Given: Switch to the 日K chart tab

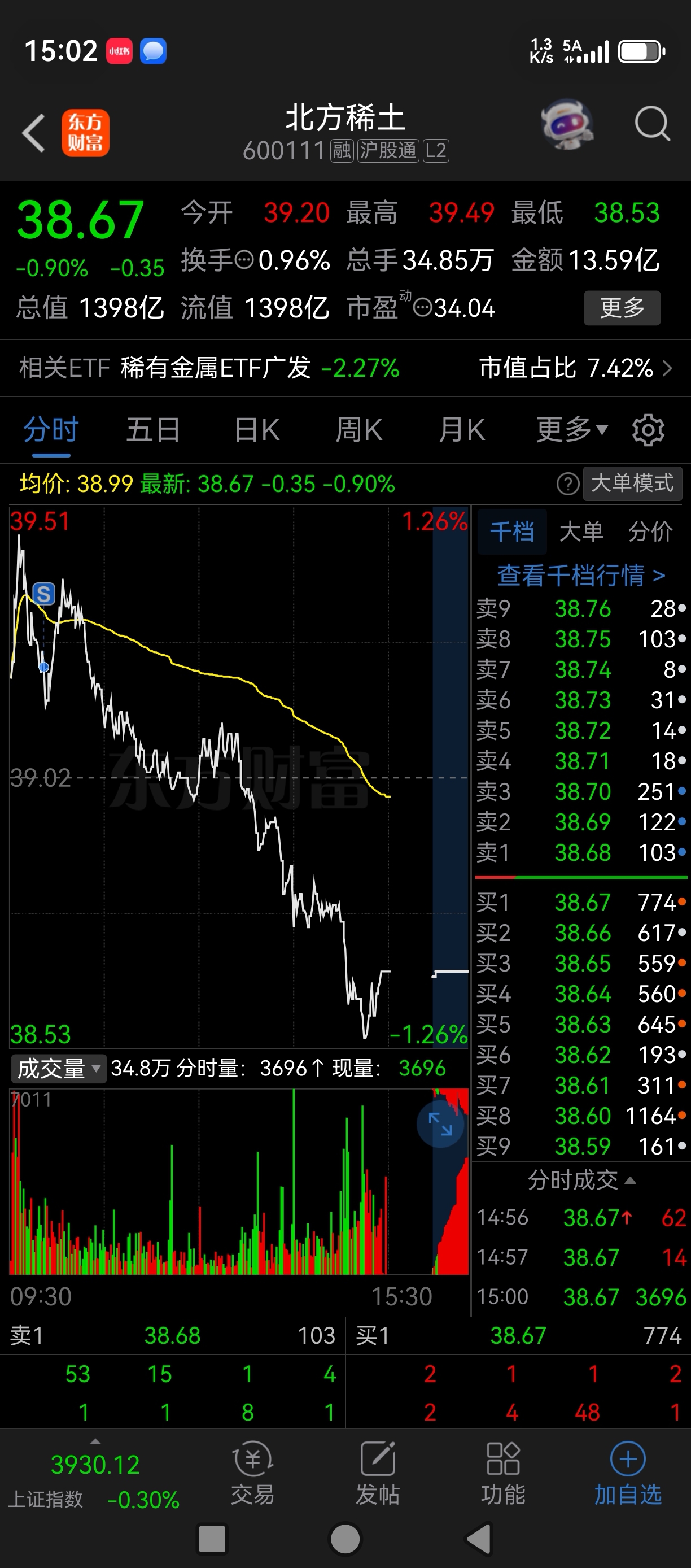Looking at the screenshot, I should click(257, 430).
